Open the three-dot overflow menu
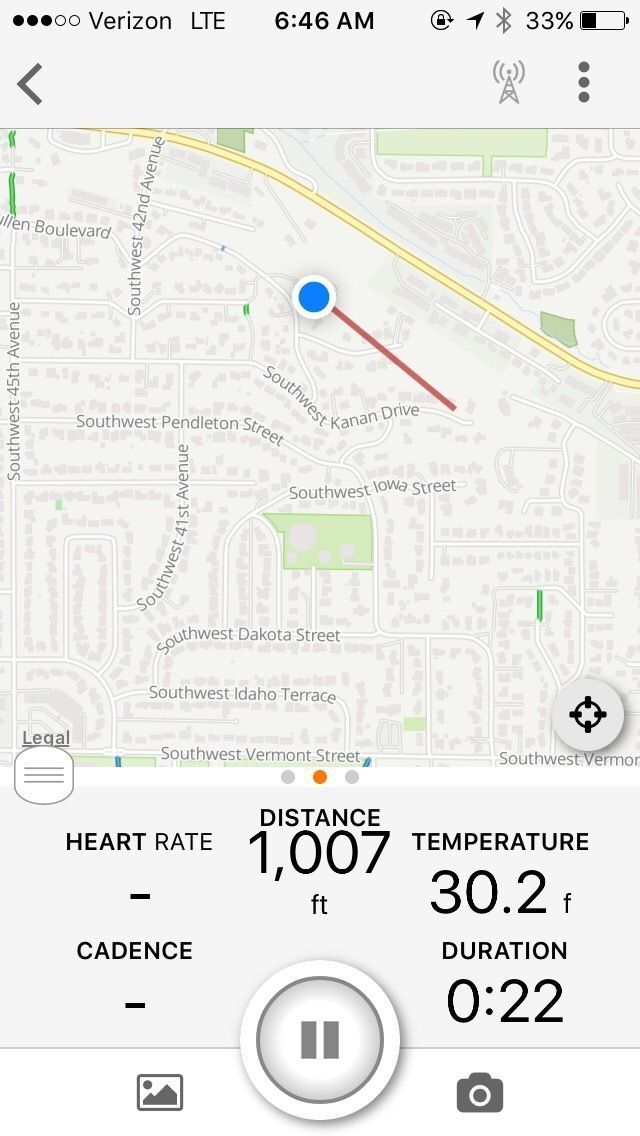Viewport: 640px width, 1136px height. click(584, 82)
